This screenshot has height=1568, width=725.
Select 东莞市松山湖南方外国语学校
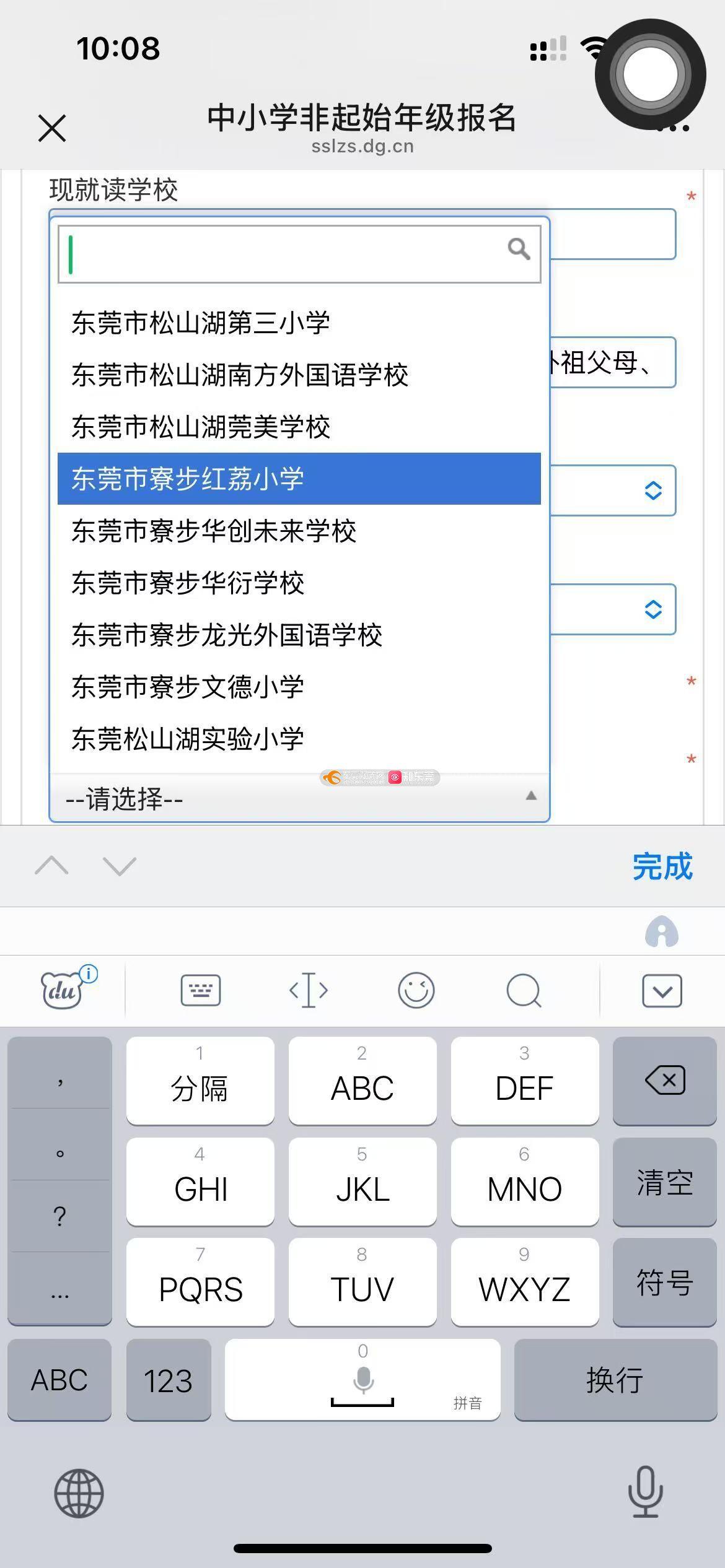pyautogui.click(x=239, y=375)
